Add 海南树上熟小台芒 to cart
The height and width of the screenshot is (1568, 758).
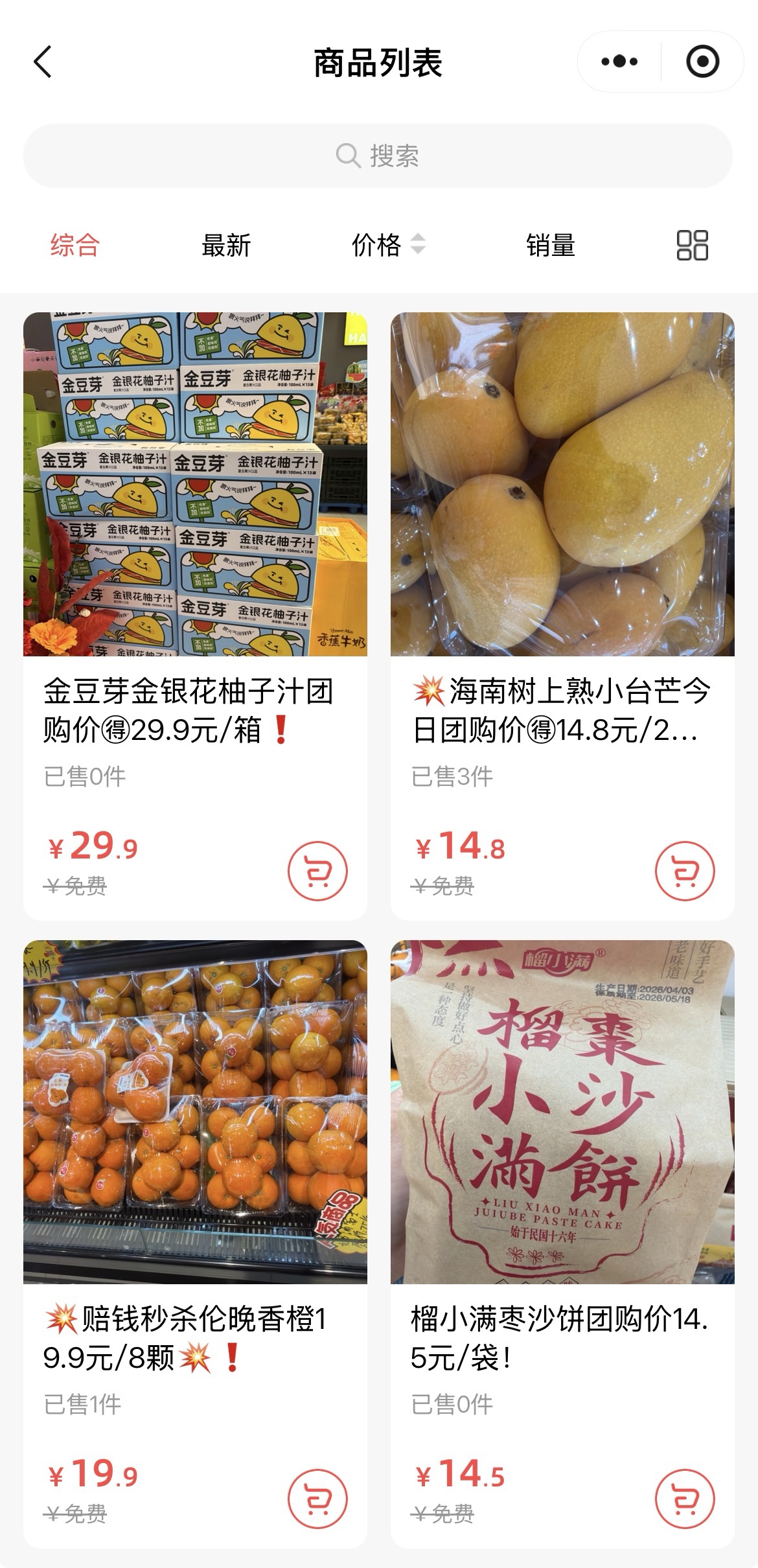(x=685, y=871)
